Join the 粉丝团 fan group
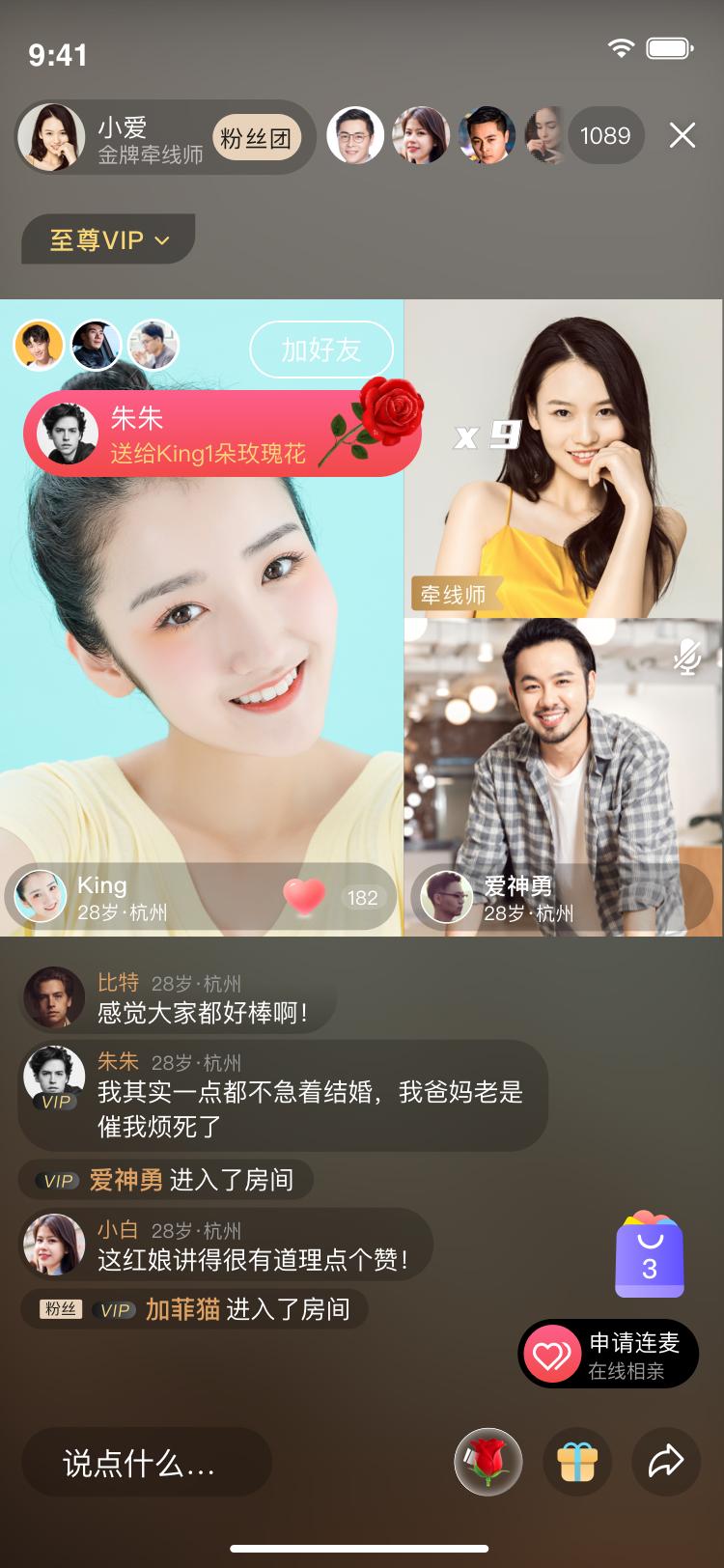 point(256,138)
